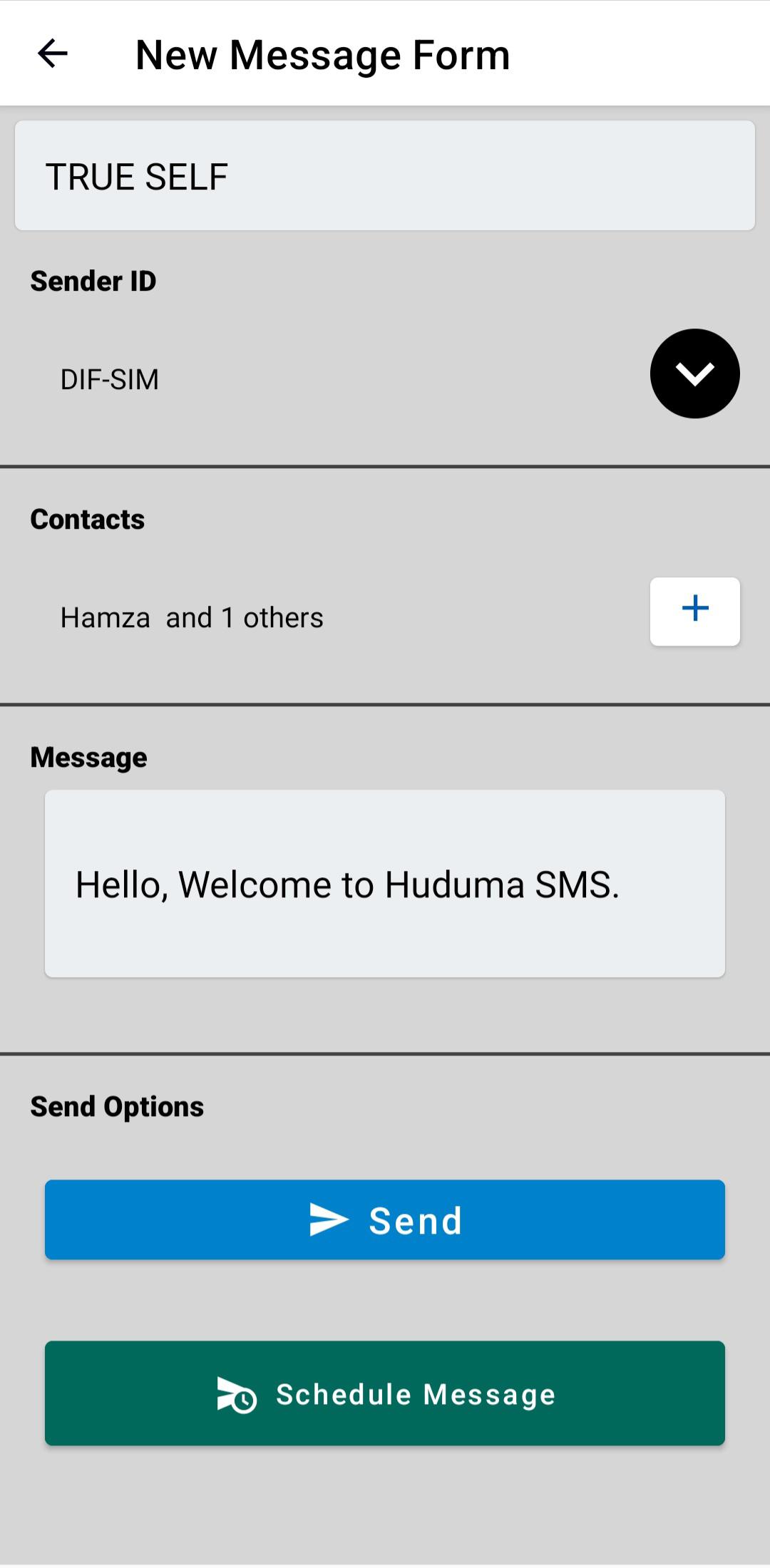The width and height of the screenshot is (770, 1568).
Task: Add more contacts with the plus button
Action: tap(694, 611)
